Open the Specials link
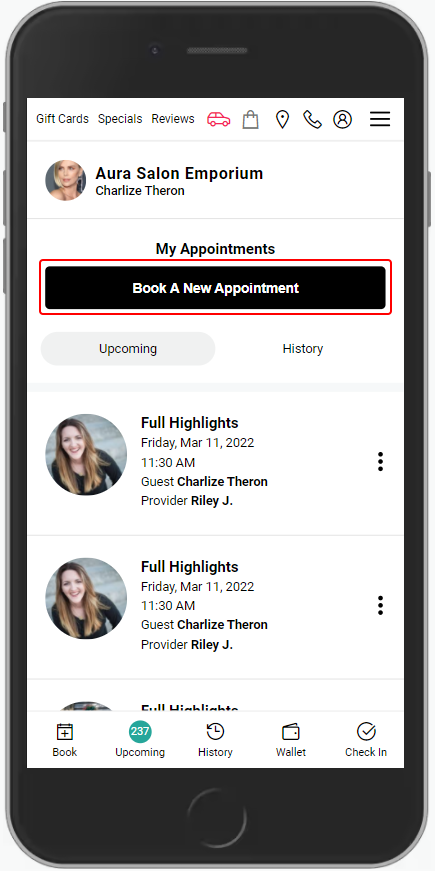Image resolution: width=435 pixels, height=871 pixels. pyautogui.click(x=120, y=119)
